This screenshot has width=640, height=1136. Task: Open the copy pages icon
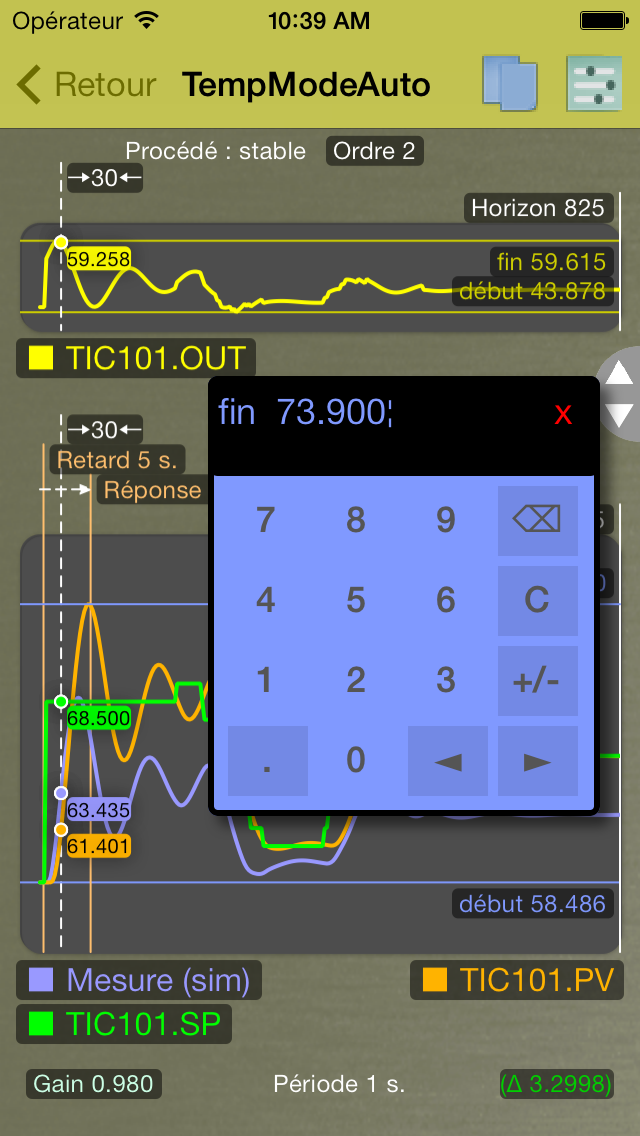coord(510,83)
